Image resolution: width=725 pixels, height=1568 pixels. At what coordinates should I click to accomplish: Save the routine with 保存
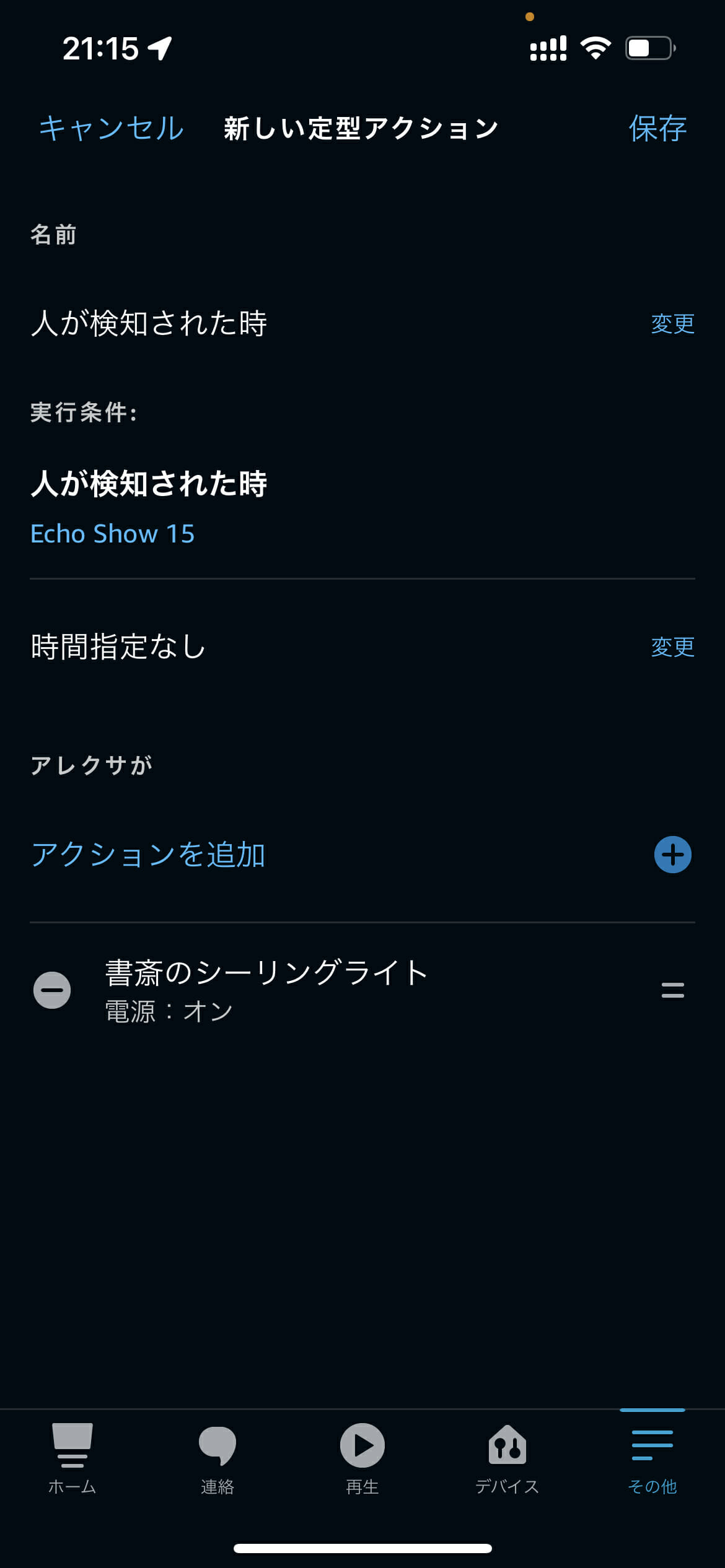tap(657, 128)
